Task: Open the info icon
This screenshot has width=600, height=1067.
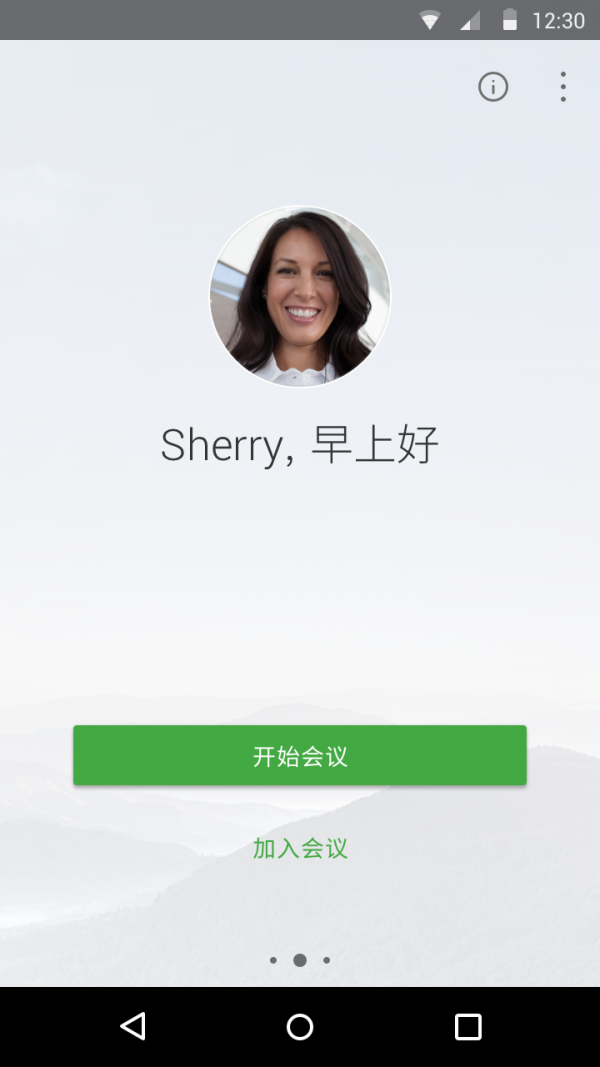Action: point(493,87)
